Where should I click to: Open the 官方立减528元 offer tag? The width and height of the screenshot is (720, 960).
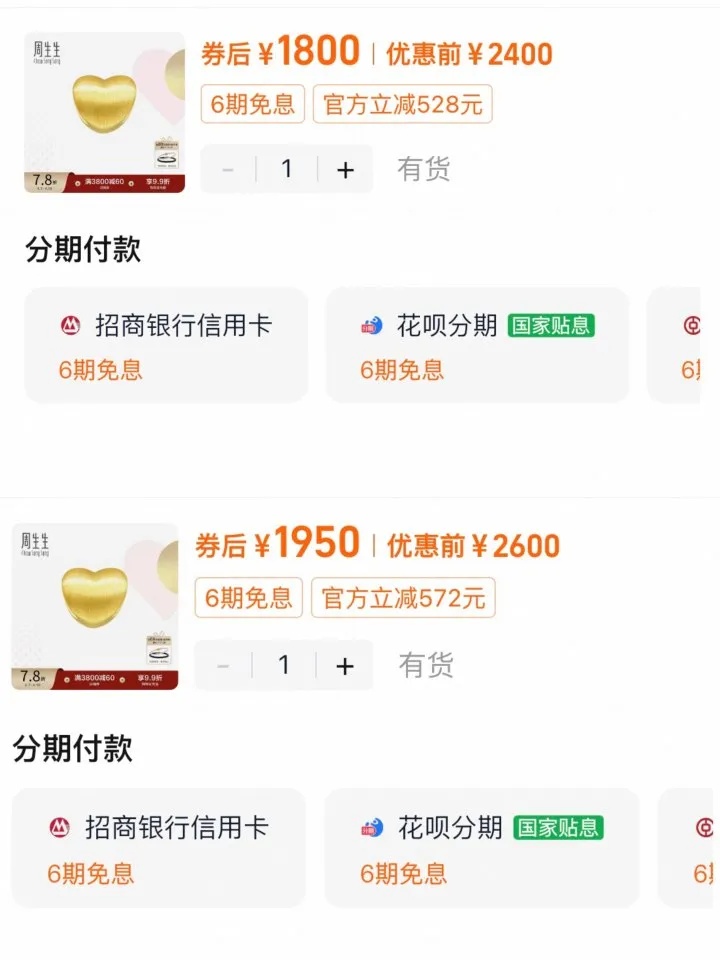pyautogui.click(x=403, y=105)
